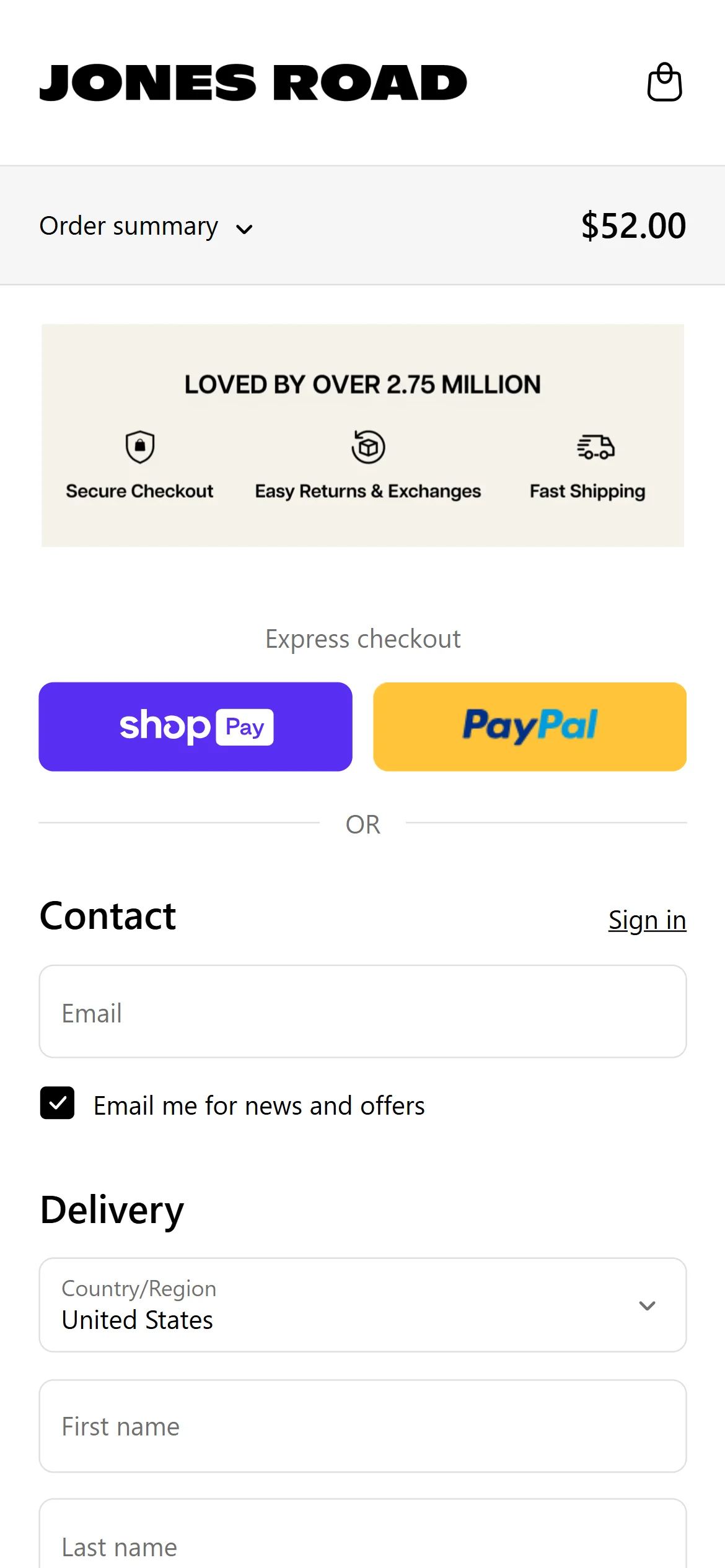
Task: Pay with the PayPal button
Action: [x=529, y=726]
